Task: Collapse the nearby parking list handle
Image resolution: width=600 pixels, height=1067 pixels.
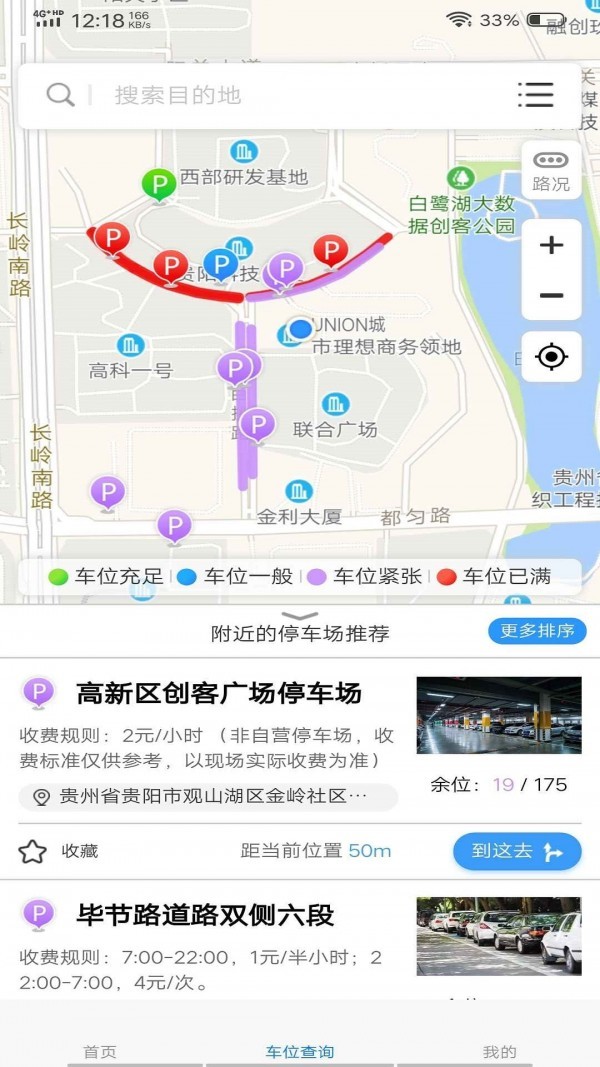Action: [x=300, y=616]
